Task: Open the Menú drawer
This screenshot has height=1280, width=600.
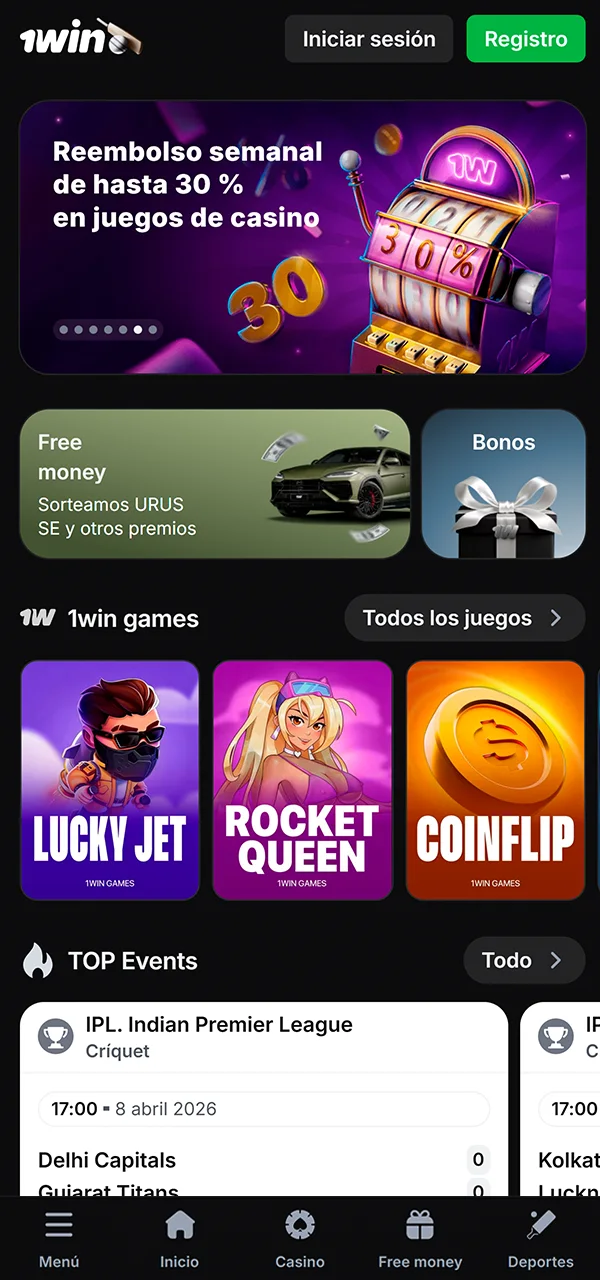Action: click(59, 1238)
